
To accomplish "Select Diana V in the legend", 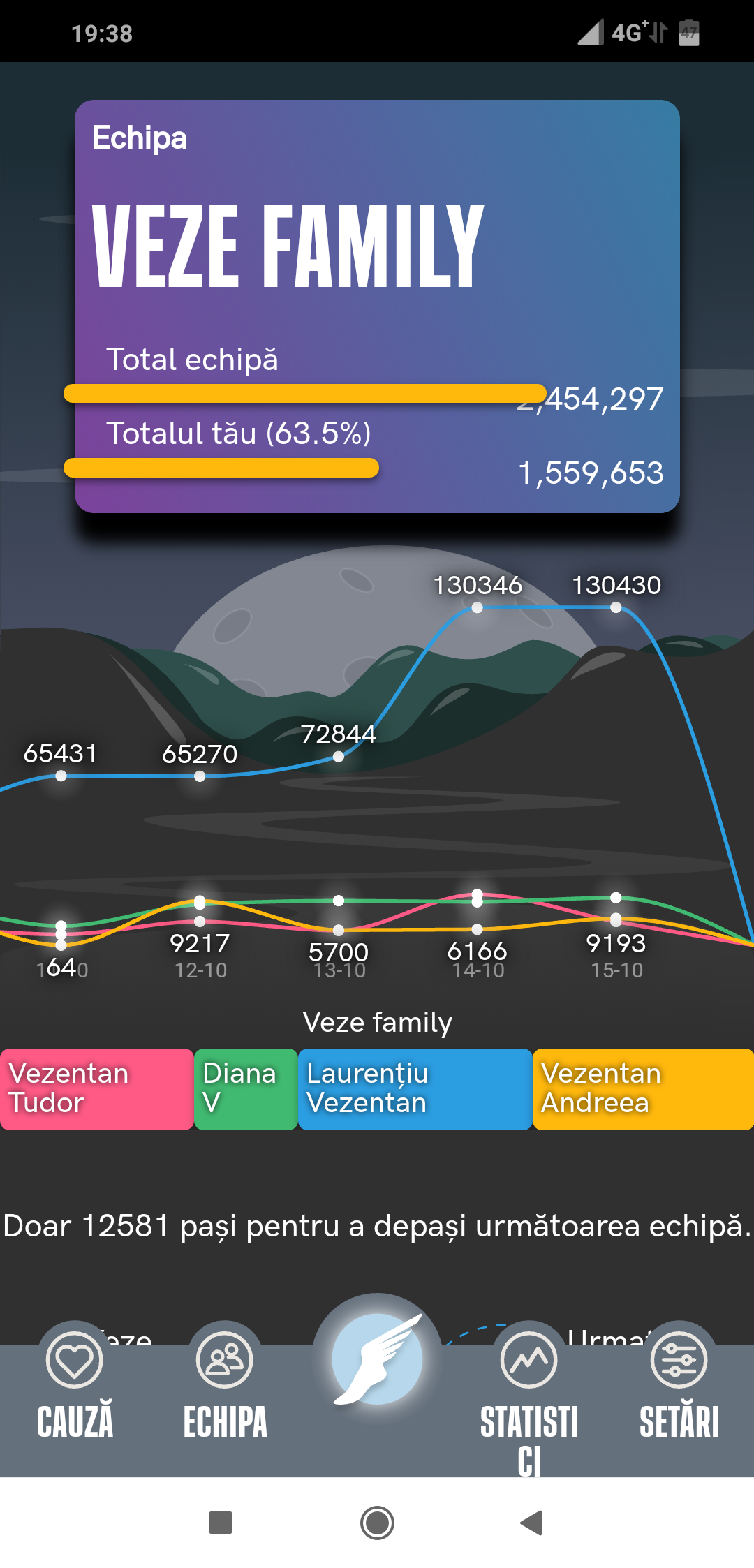I will [246, 1089].
